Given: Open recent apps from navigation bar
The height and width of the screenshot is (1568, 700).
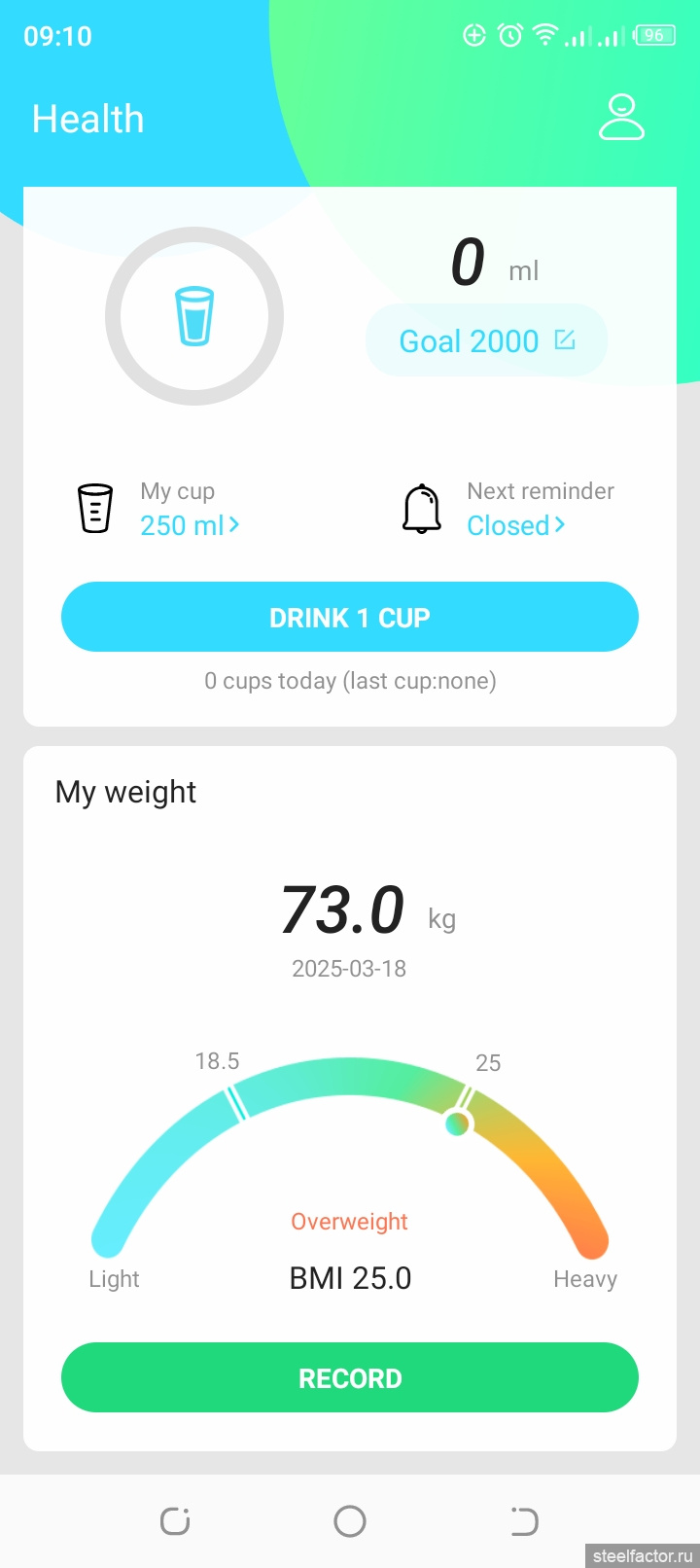Looking at the screenshot, I should tap(175, 1520).
